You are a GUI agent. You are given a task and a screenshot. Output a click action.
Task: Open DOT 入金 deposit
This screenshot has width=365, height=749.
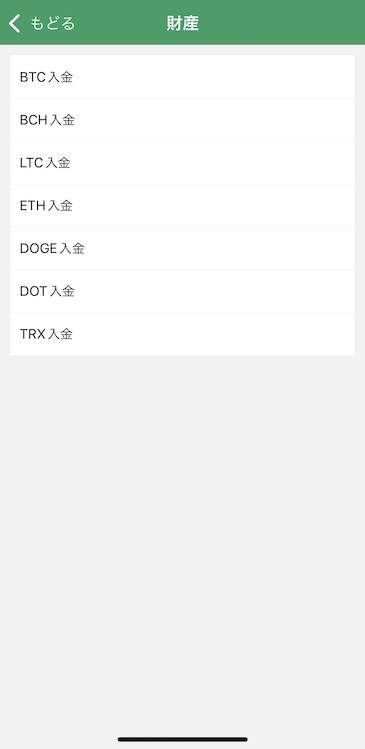(x=182, y=291)
